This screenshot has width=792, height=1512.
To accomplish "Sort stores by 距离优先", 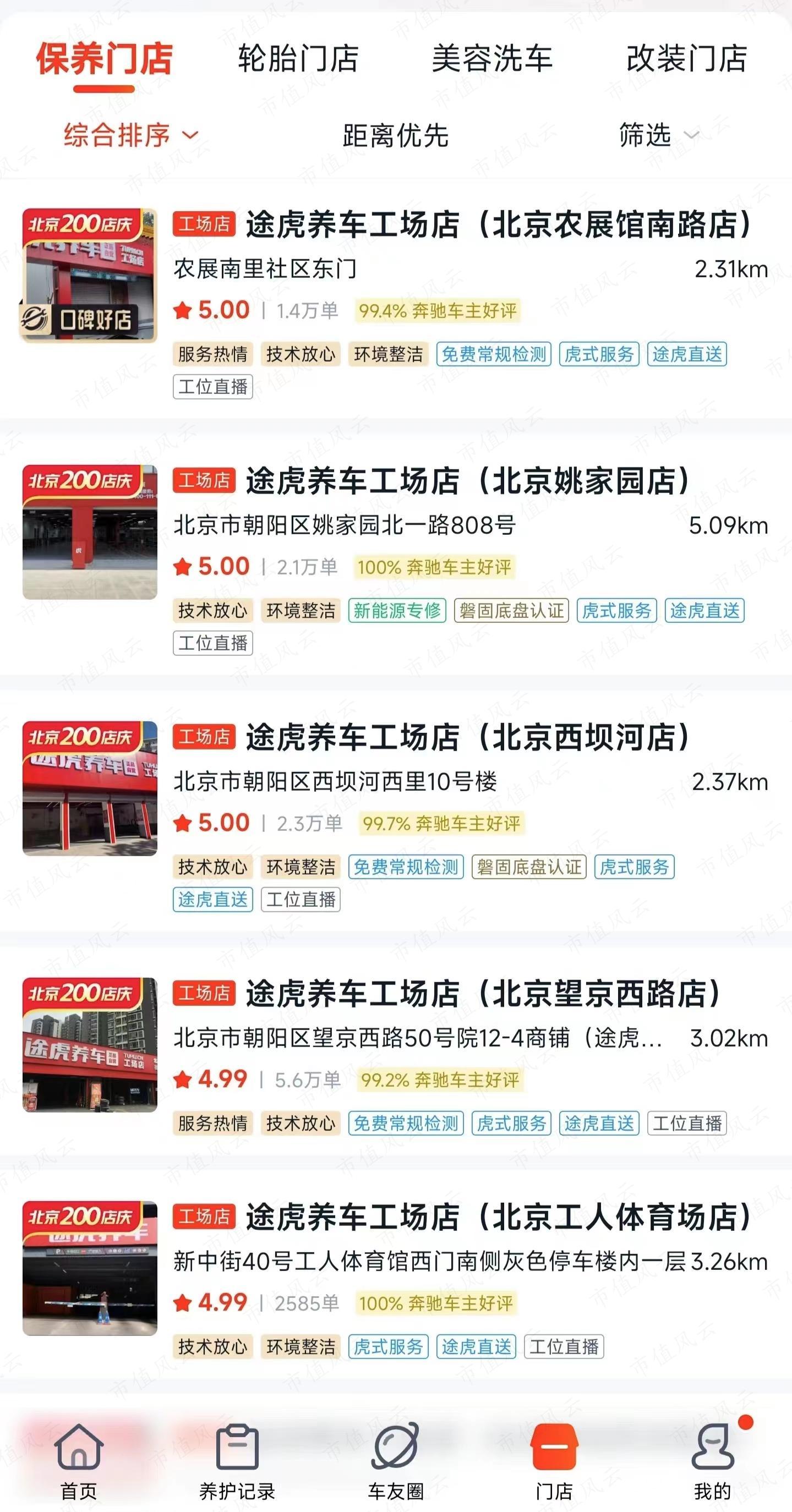I will click(396, 135).
